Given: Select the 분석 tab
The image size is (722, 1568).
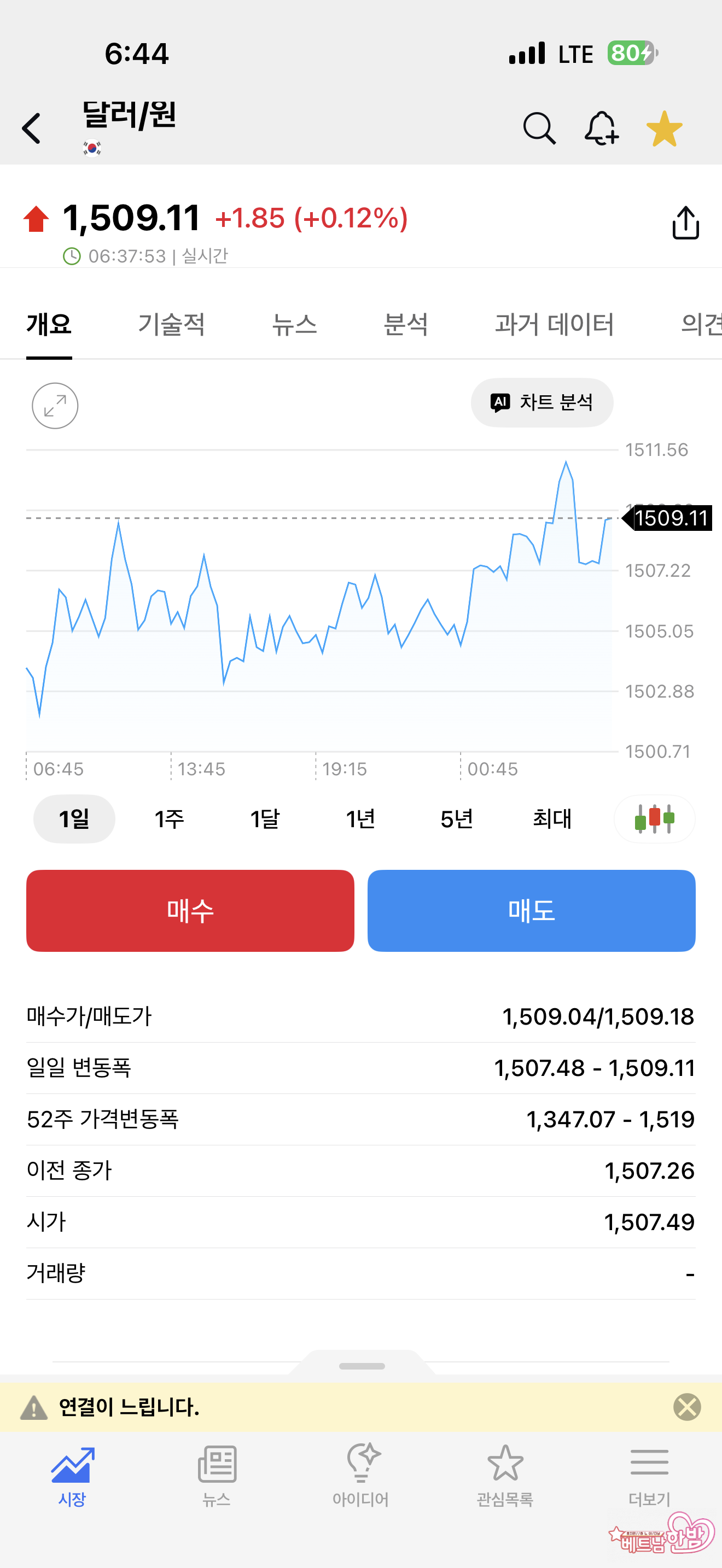Looking at the screenshot, I should [406, 324].
